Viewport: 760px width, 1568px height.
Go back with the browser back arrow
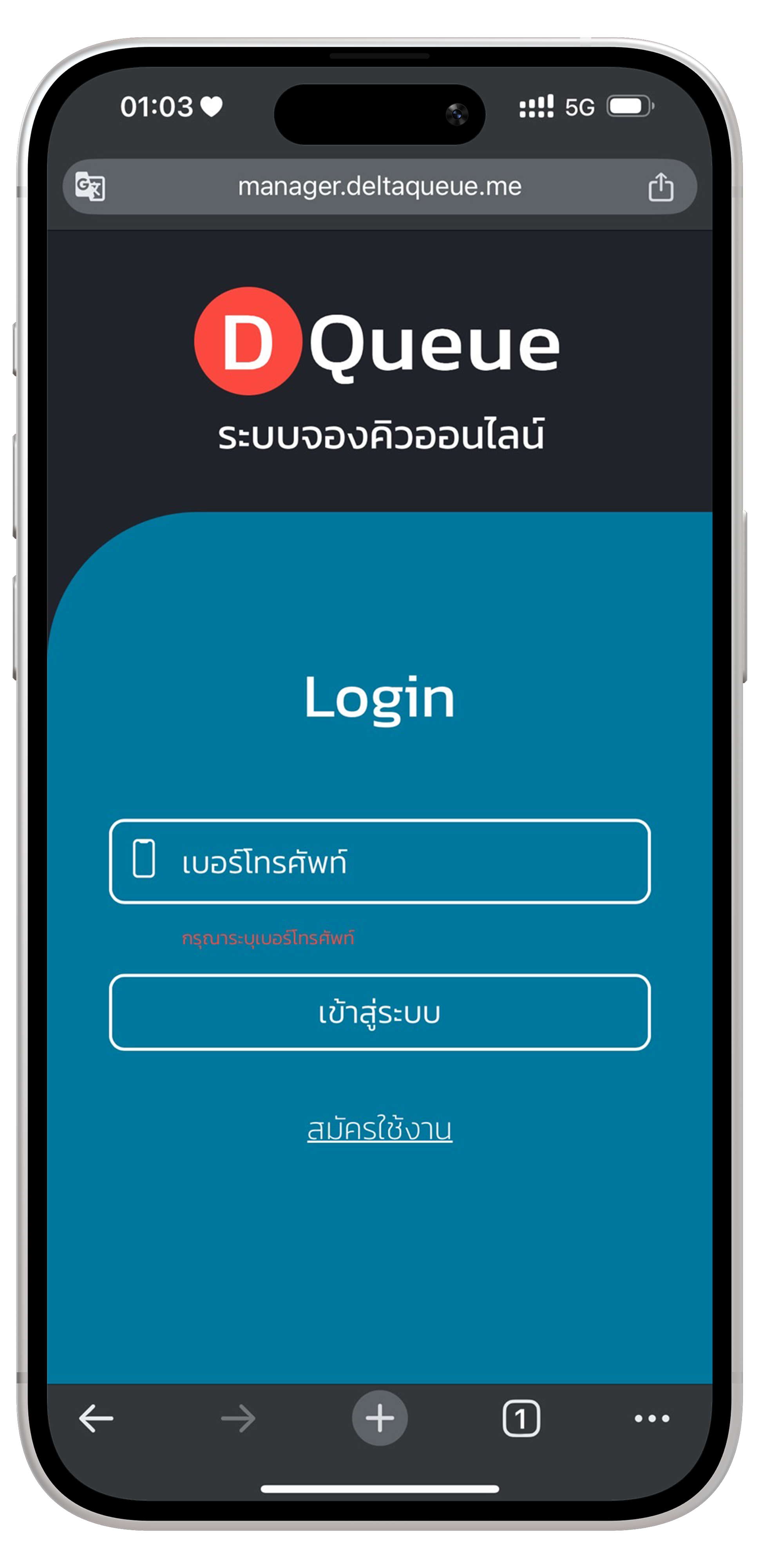(96, 1418)
